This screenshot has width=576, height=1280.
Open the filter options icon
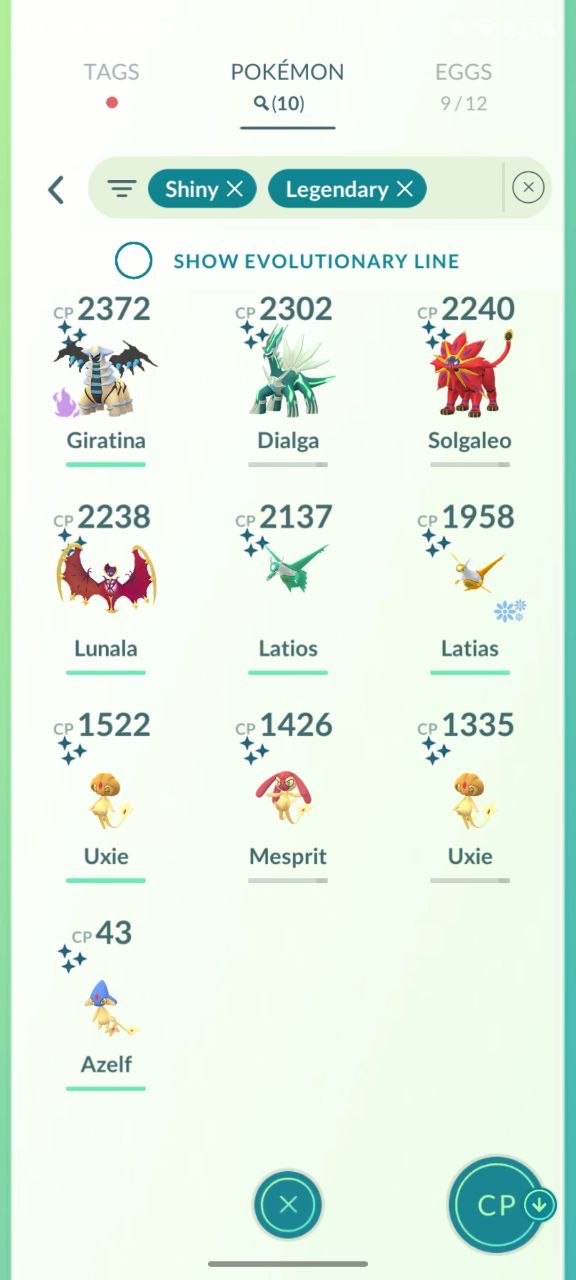pos(122,189)
